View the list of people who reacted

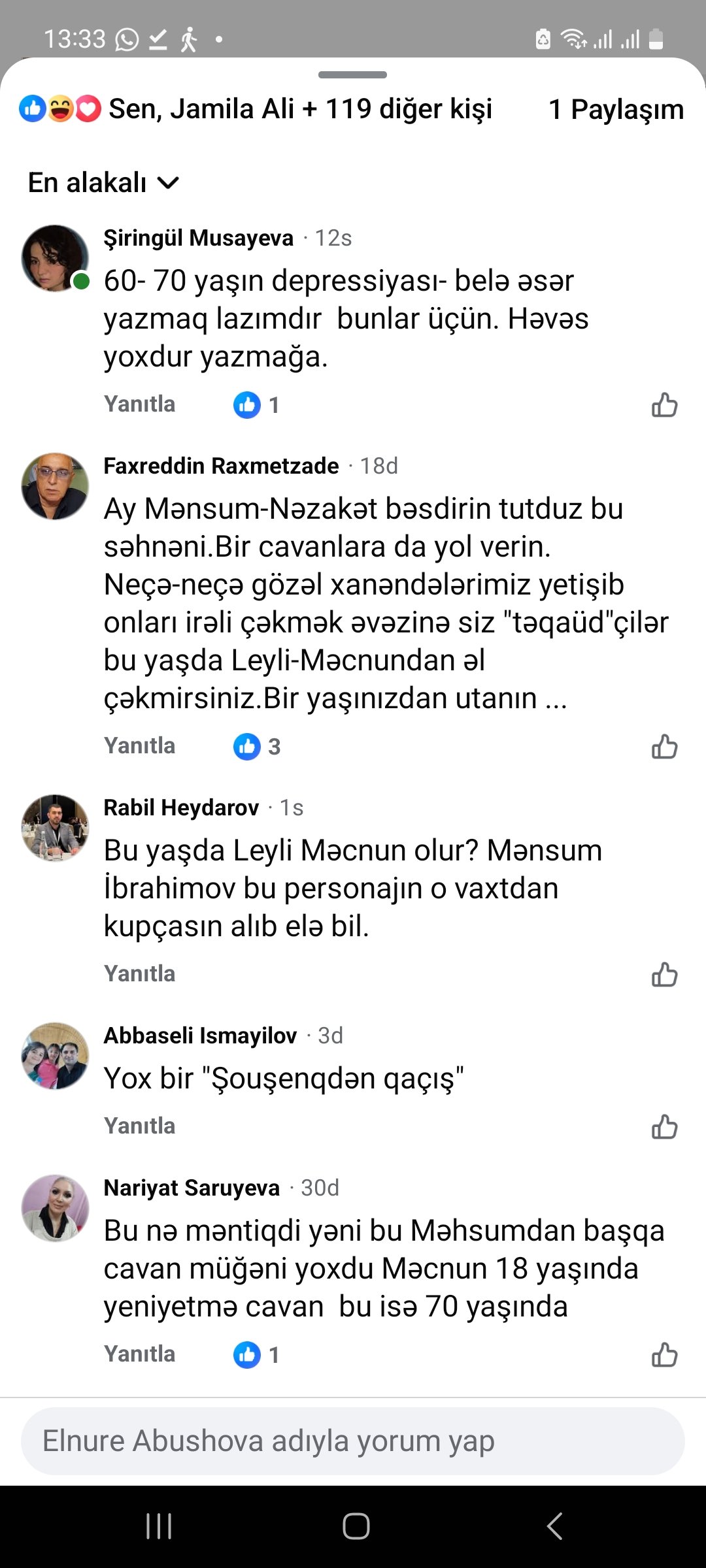255,109
